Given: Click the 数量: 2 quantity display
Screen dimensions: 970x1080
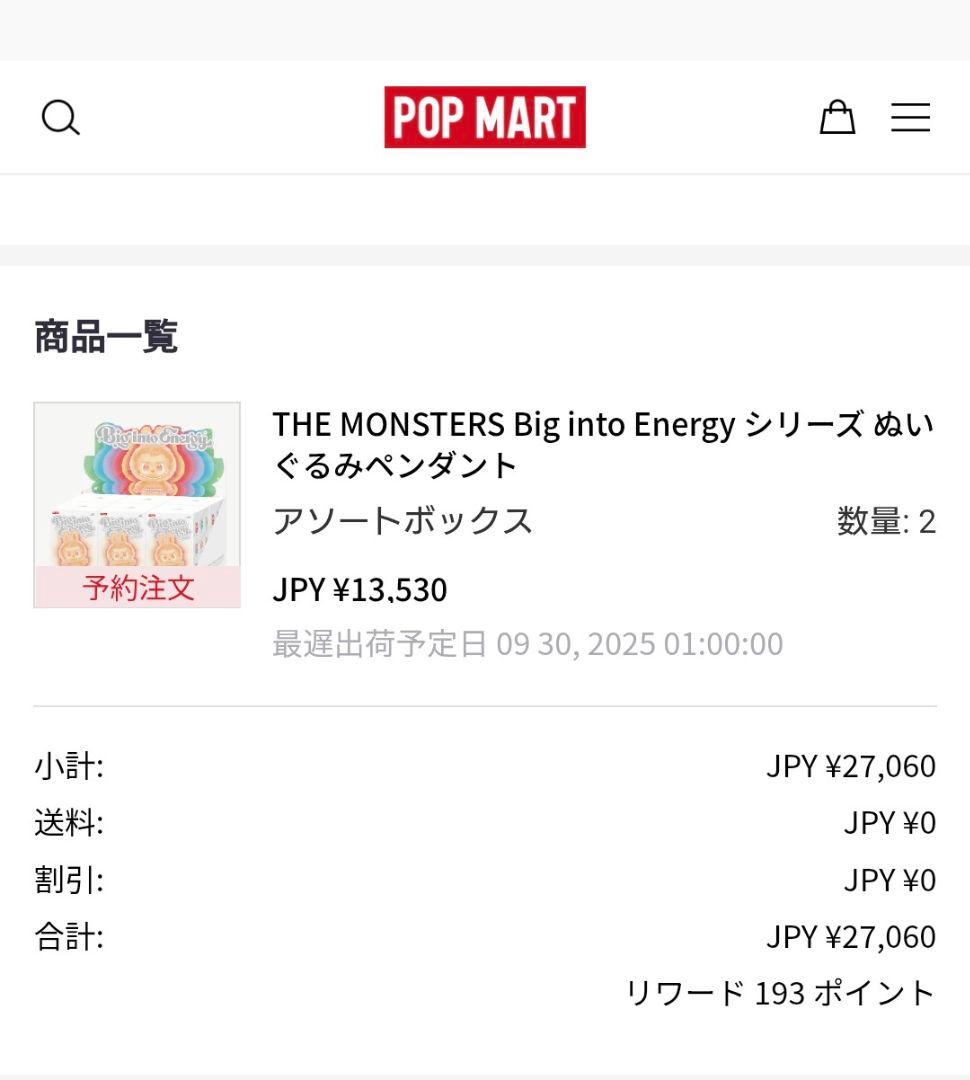Looking at the screenshot, I should [884, 521].
